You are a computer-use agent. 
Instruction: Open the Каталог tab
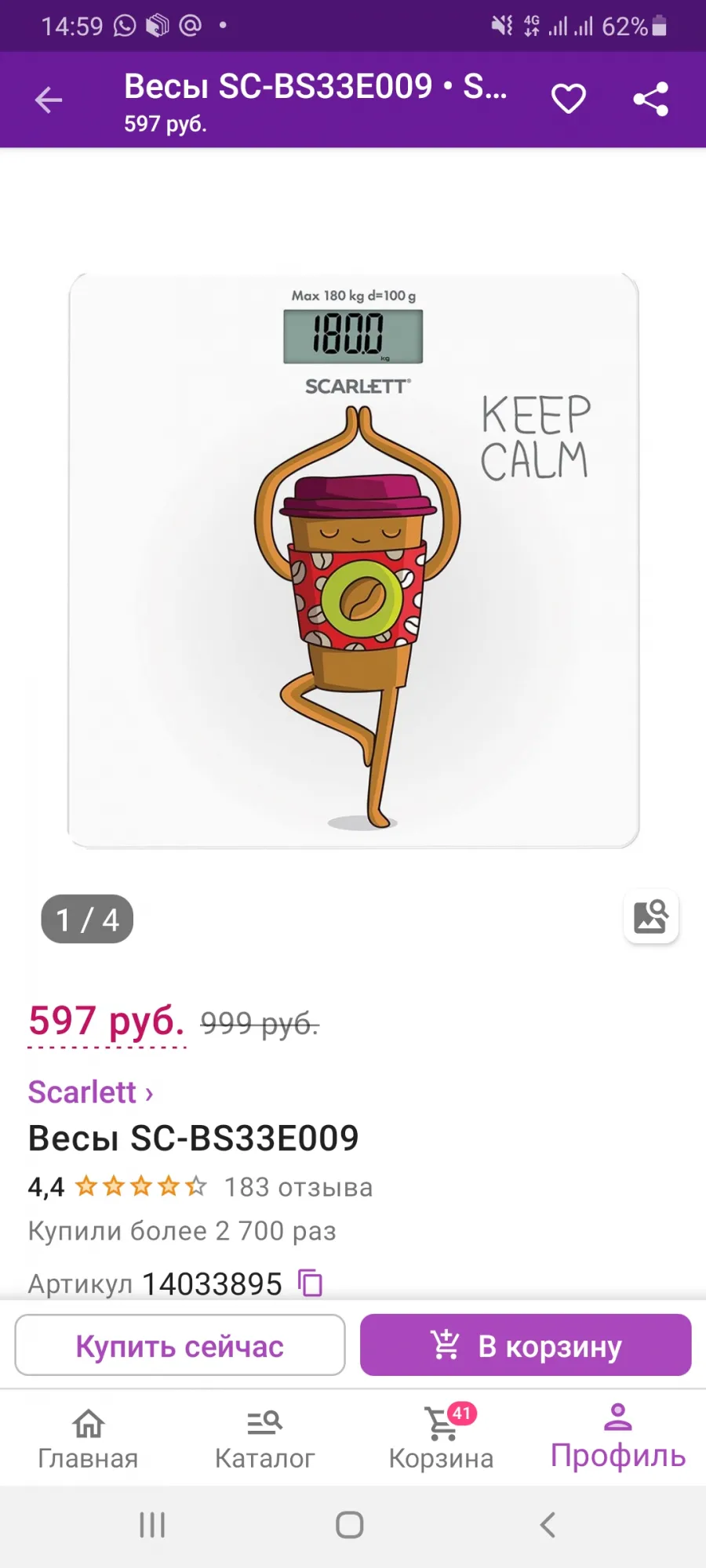click(264, 1438)
